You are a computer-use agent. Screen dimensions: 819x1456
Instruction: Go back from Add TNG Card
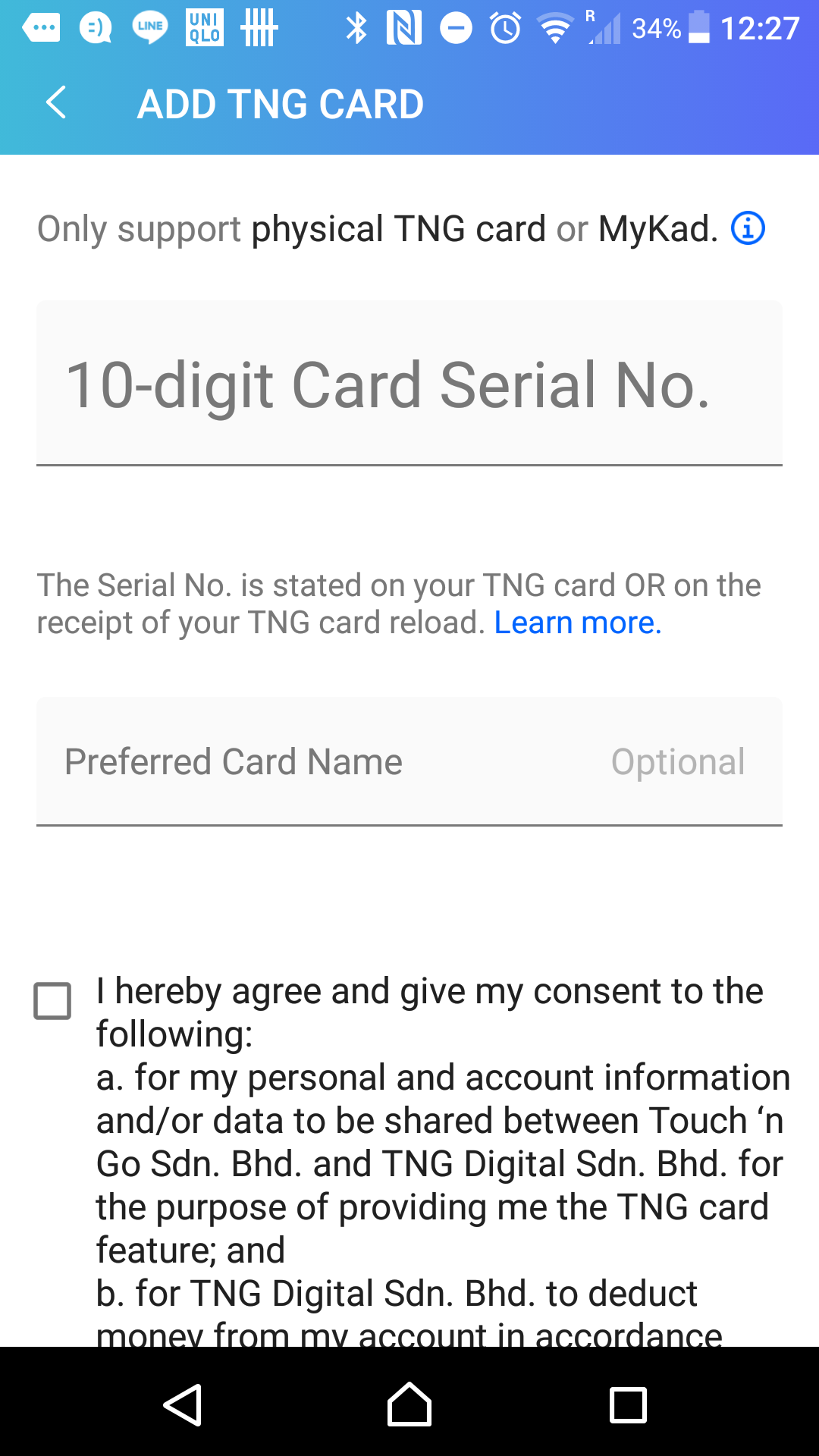56,103
